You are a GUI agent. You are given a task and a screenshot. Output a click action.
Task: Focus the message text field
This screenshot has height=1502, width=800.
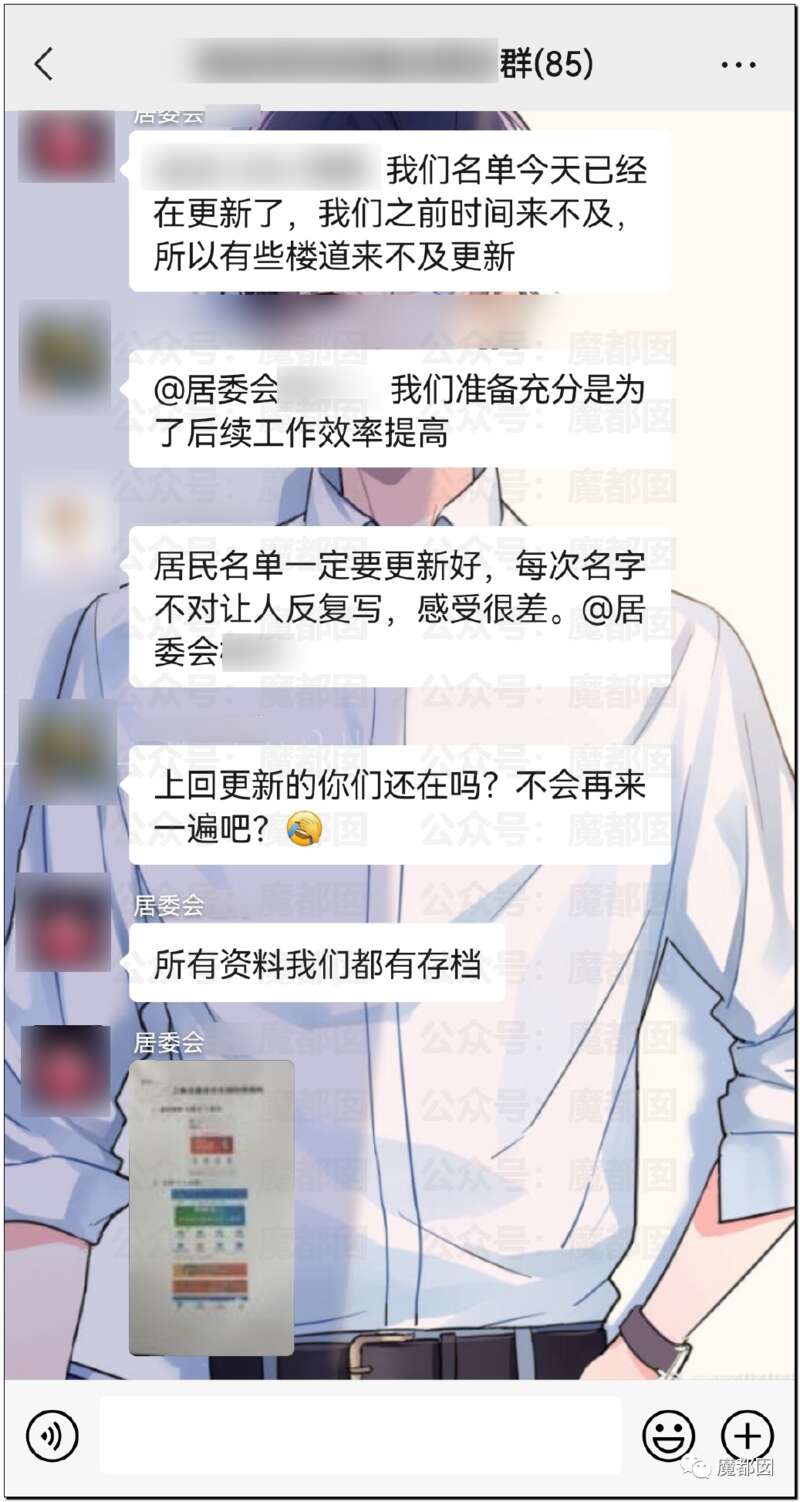(x=360, y=1437)
